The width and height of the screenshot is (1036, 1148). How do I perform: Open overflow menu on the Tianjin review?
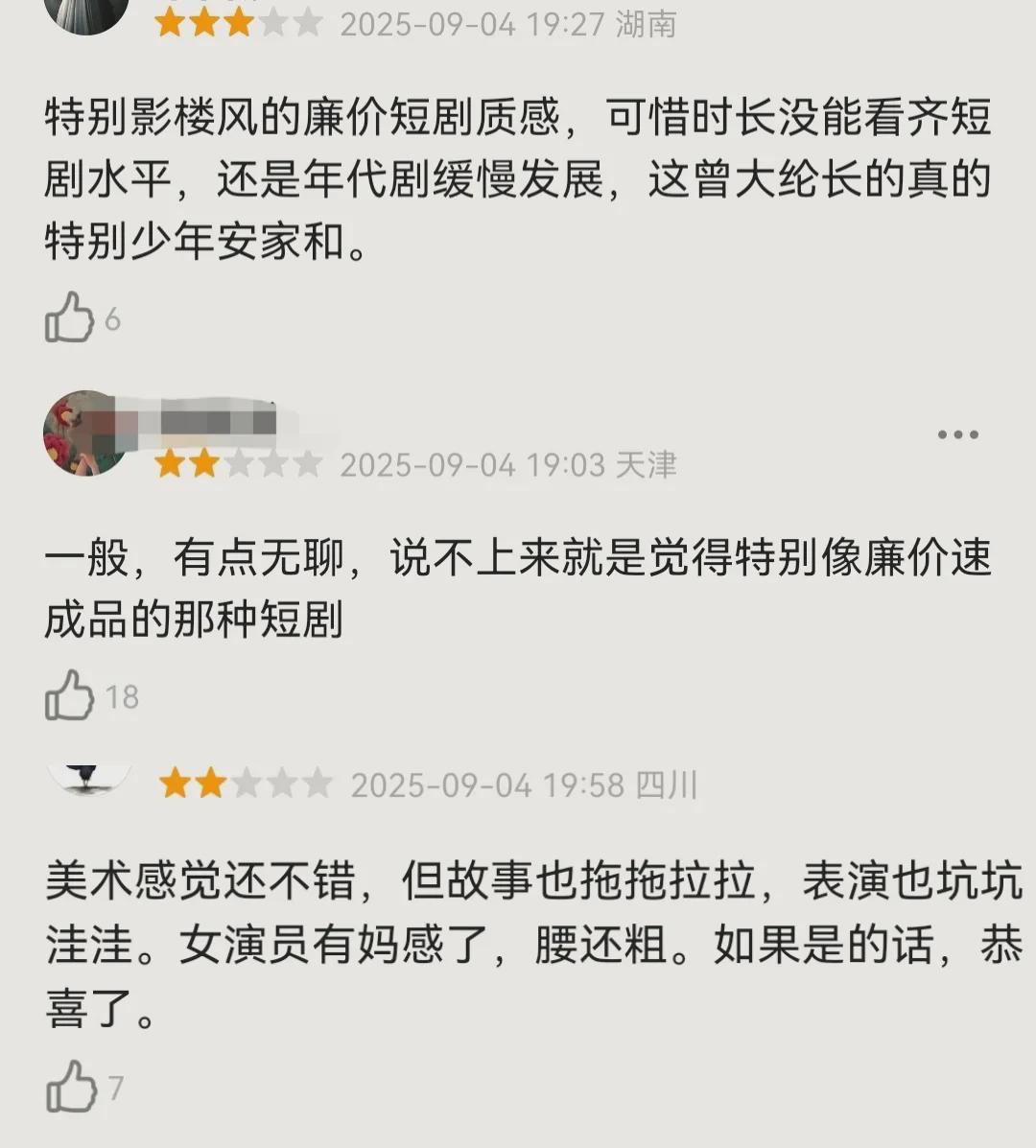tap(956, 434)
